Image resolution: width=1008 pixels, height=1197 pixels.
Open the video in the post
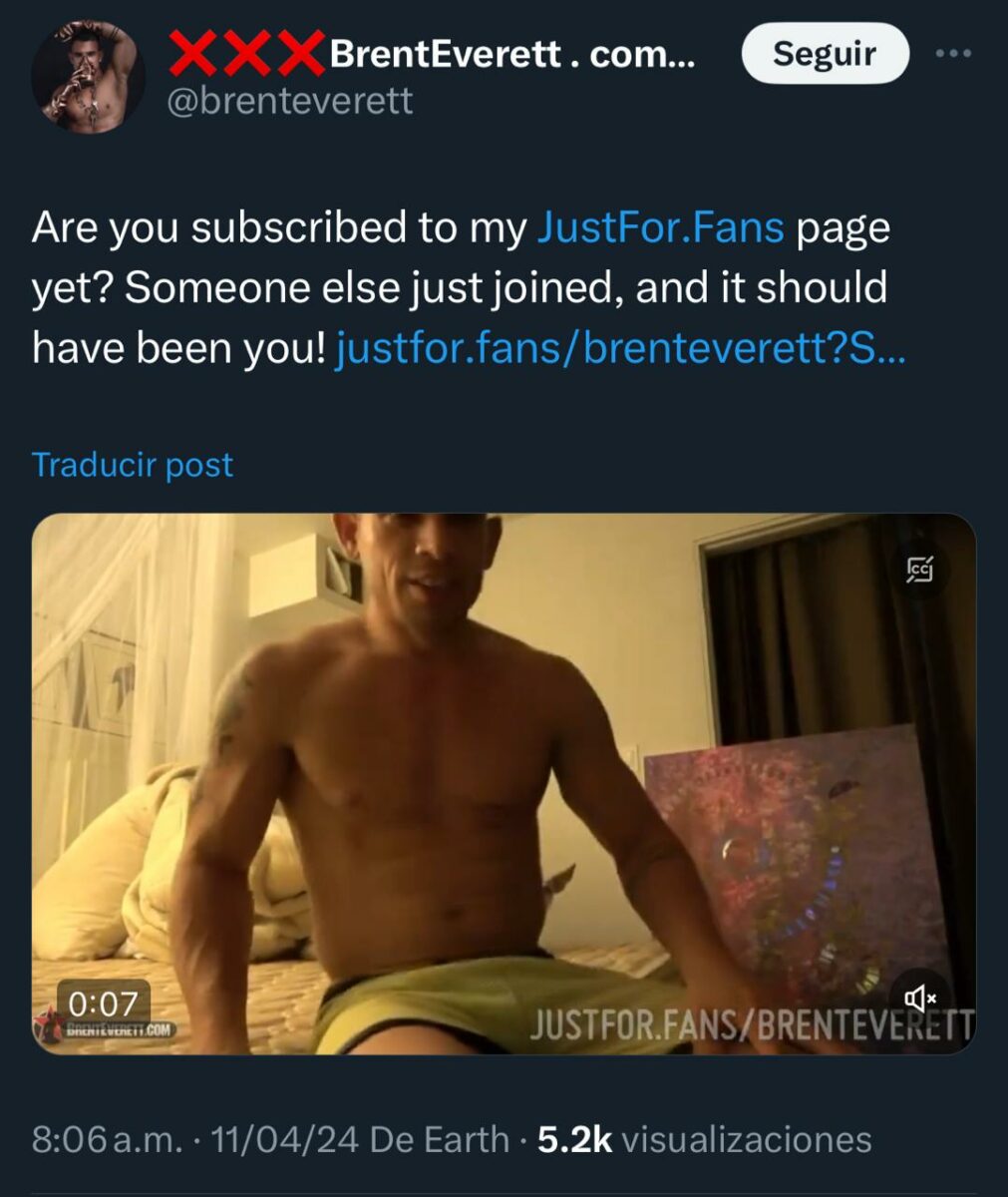click(504, 783)
